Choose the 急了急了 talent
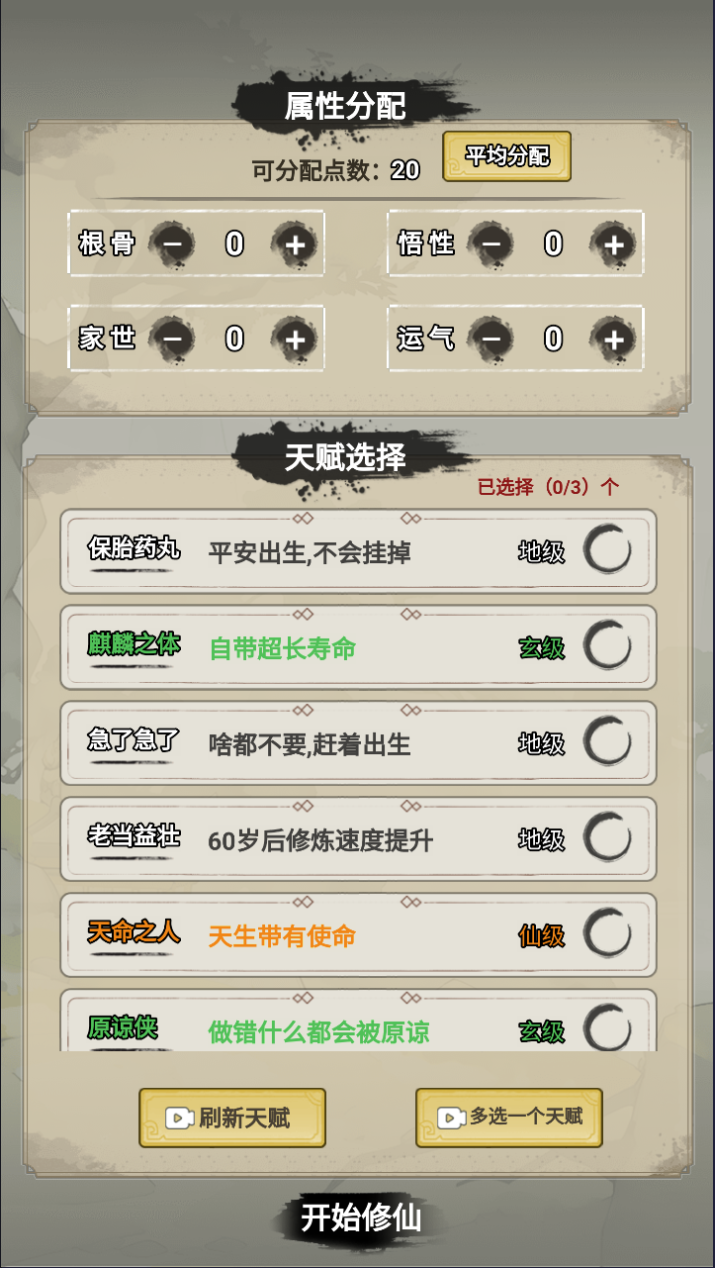Screen dimensions: 715x1268 click(x=607, y=743)
